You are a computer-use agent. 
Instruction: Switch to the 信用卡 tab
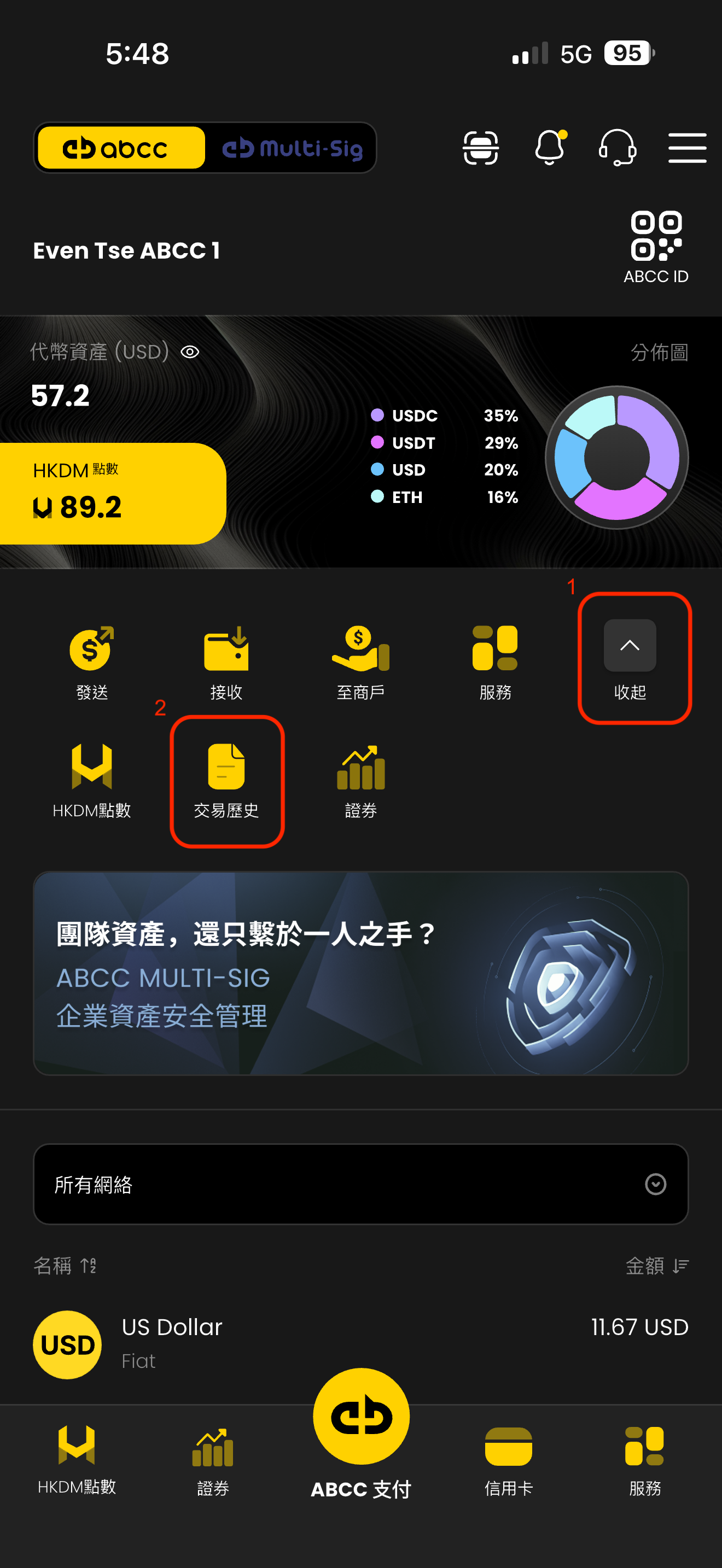coord(508,1461)
